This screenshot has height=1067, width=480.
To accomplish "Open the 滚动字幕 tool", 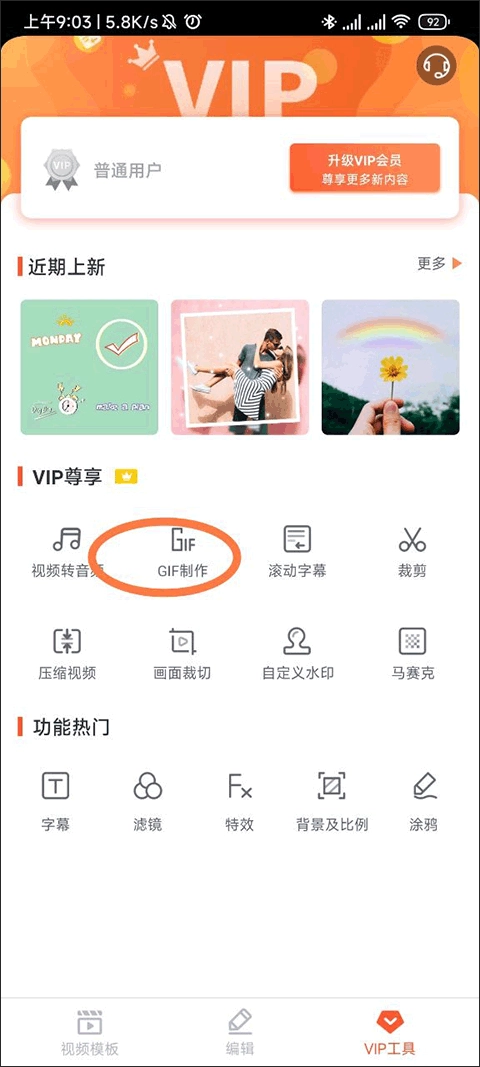I will (298, 552).
